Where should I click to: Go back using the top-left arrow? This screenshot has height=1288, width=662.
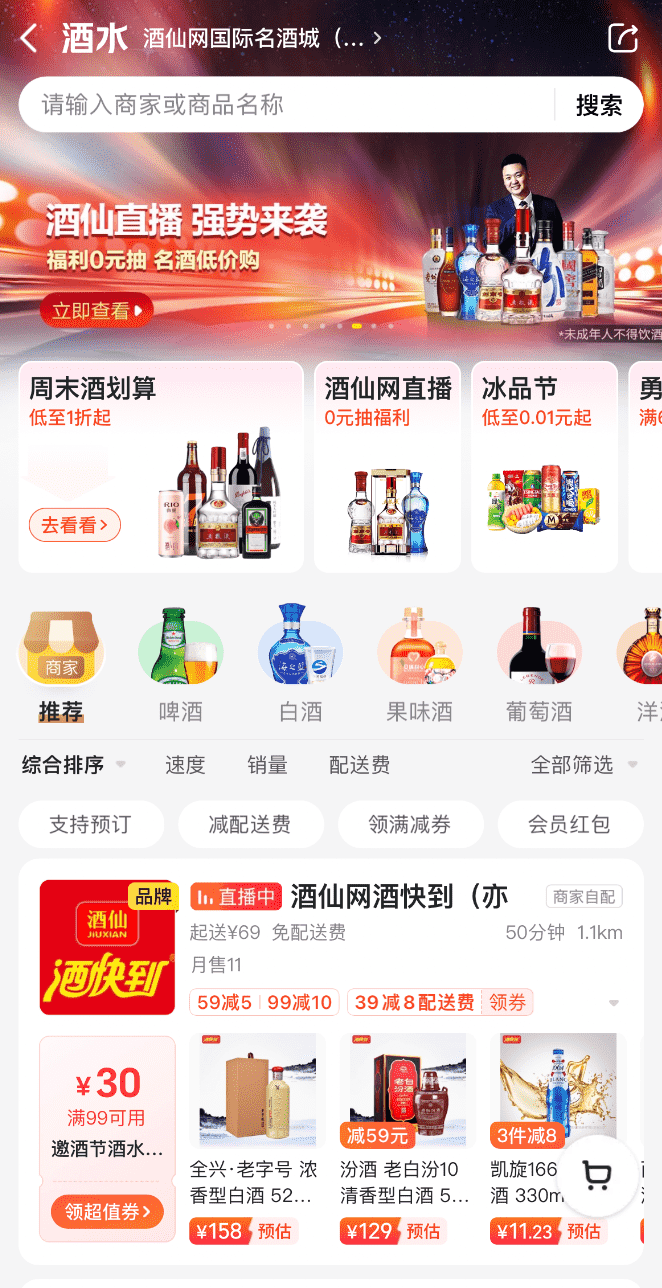[x=29, y=39]
